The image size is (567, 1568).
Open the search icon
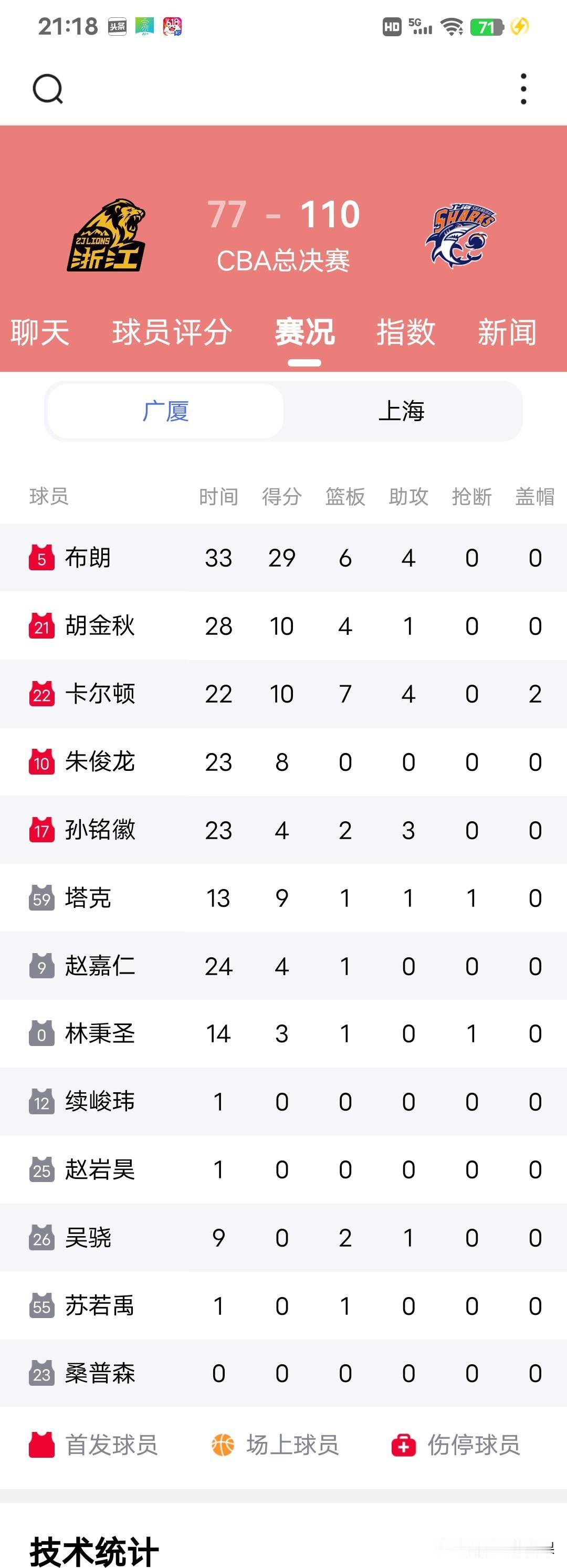[47, 89]
